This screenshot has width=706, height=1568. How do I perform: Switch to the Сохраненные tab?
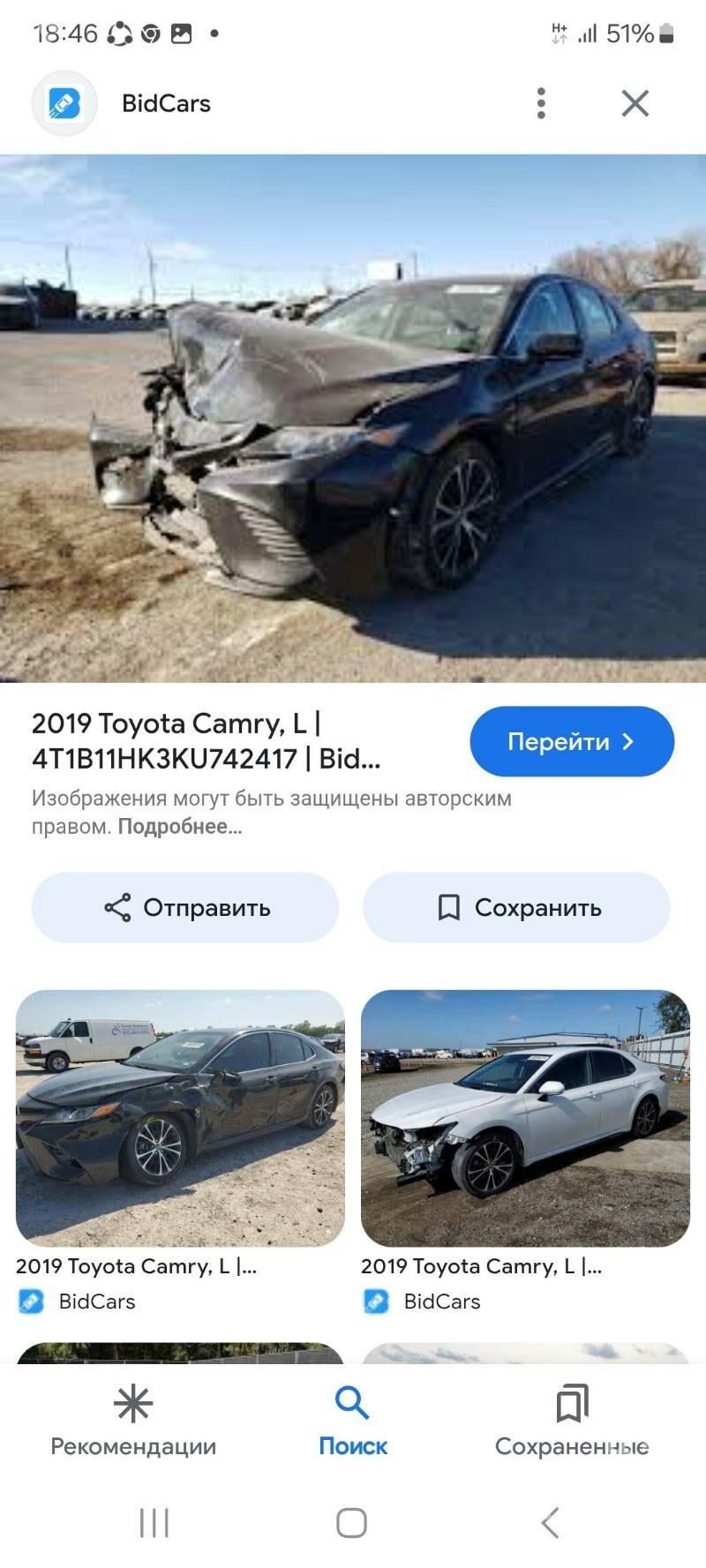pos(574,1447)
